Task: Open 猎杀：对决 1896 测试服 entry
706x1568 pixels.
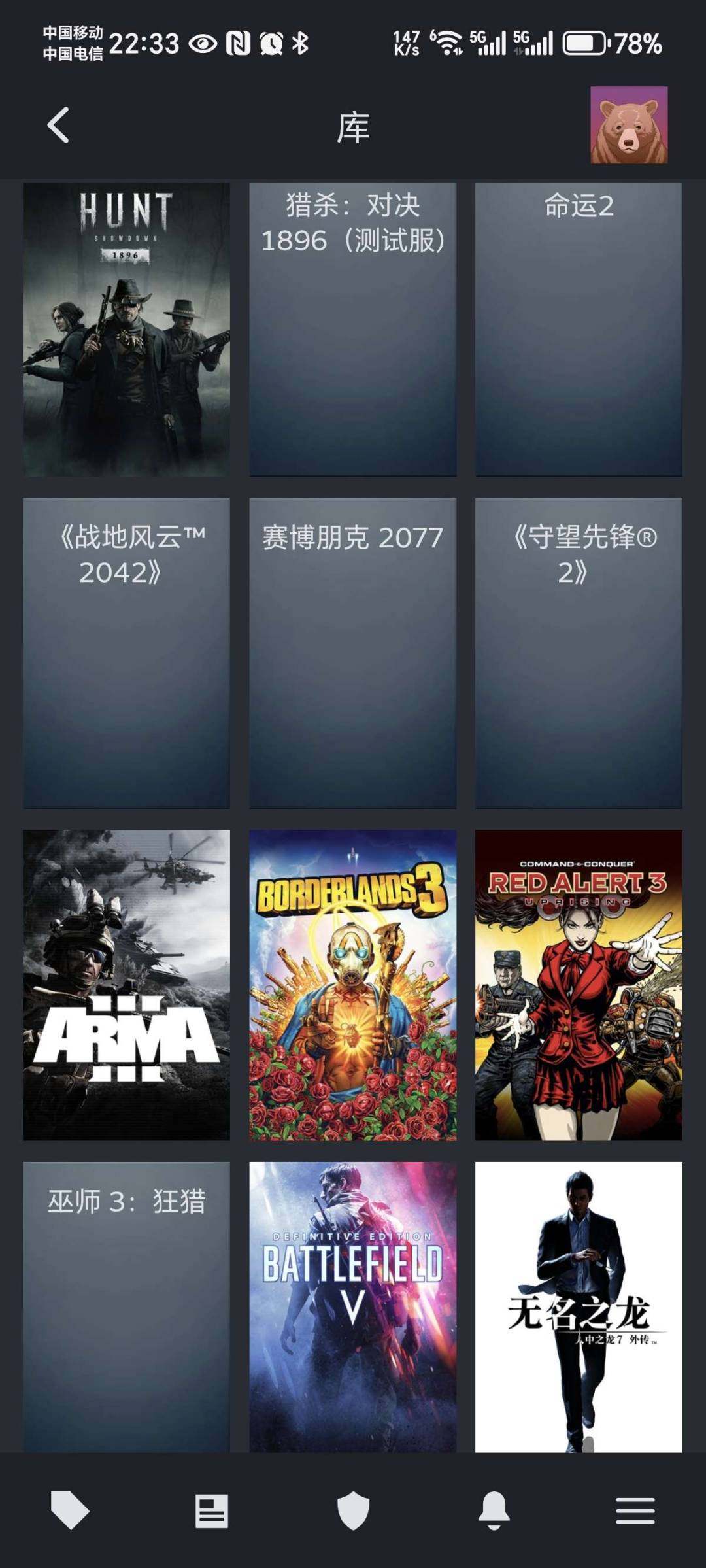Action: 353,328
